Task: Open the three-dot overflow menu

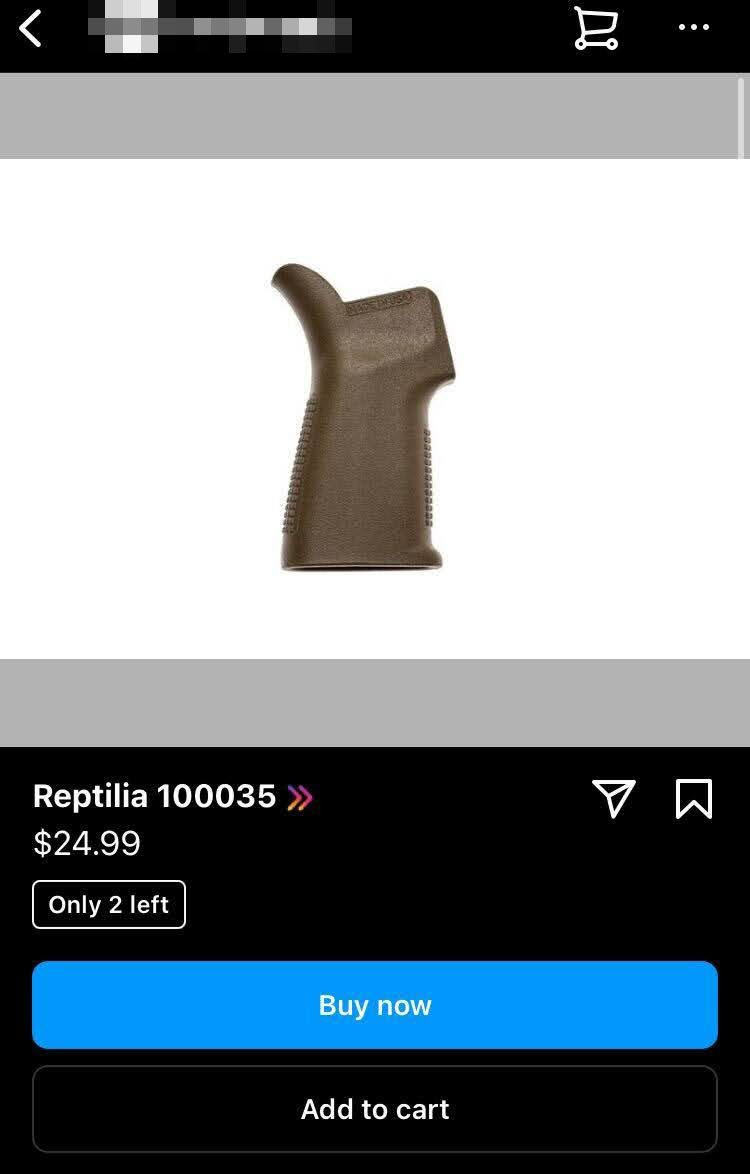Action: (693, 28)
